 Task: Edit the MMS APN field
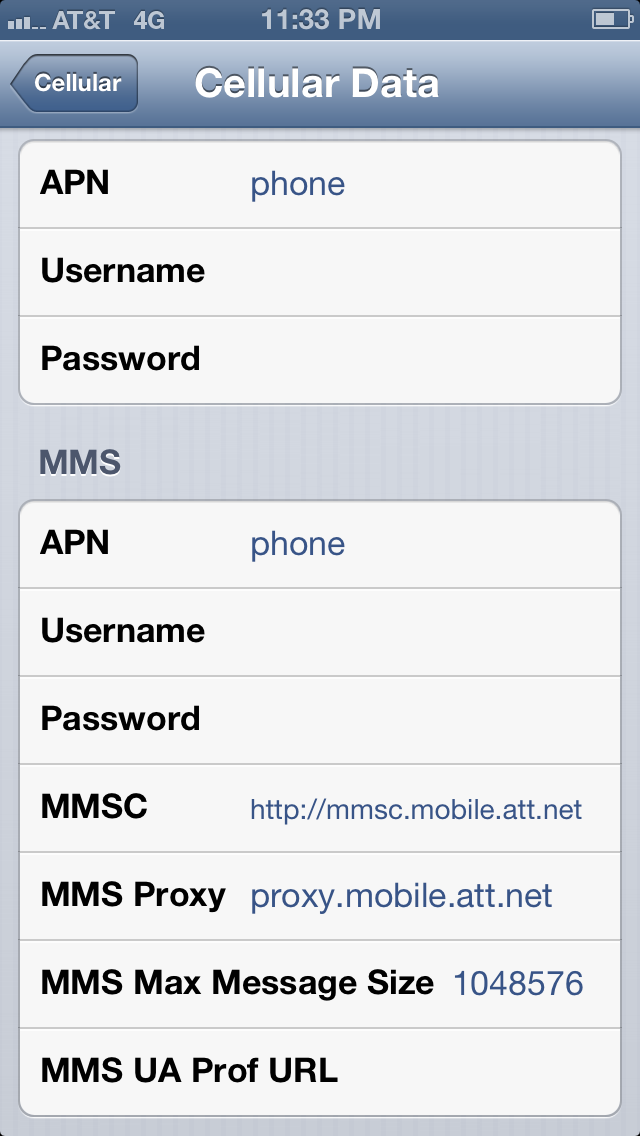tap(320, 544)
